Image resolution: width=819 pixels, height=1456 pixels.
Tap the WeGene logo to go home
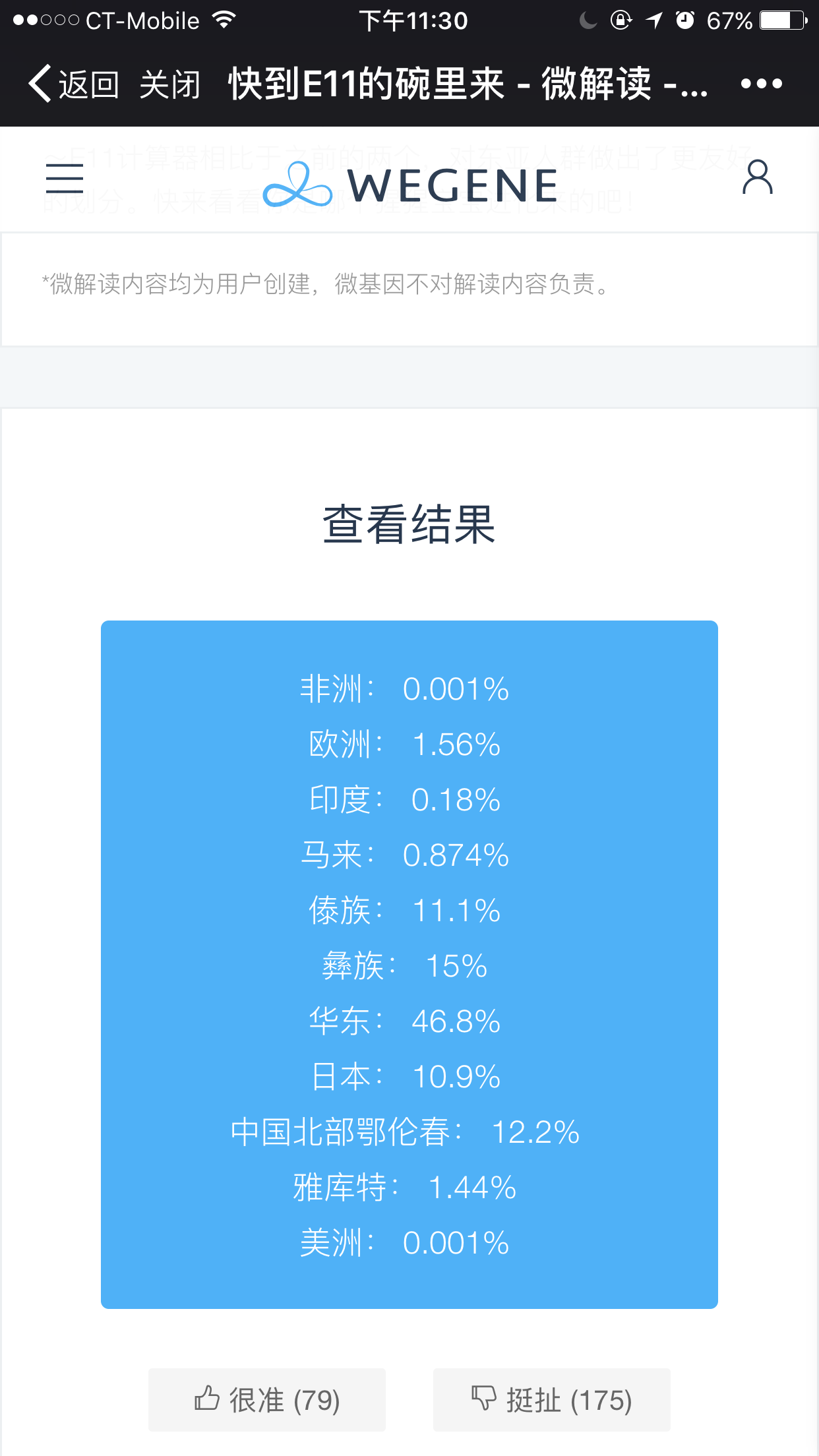click(410, 185)
